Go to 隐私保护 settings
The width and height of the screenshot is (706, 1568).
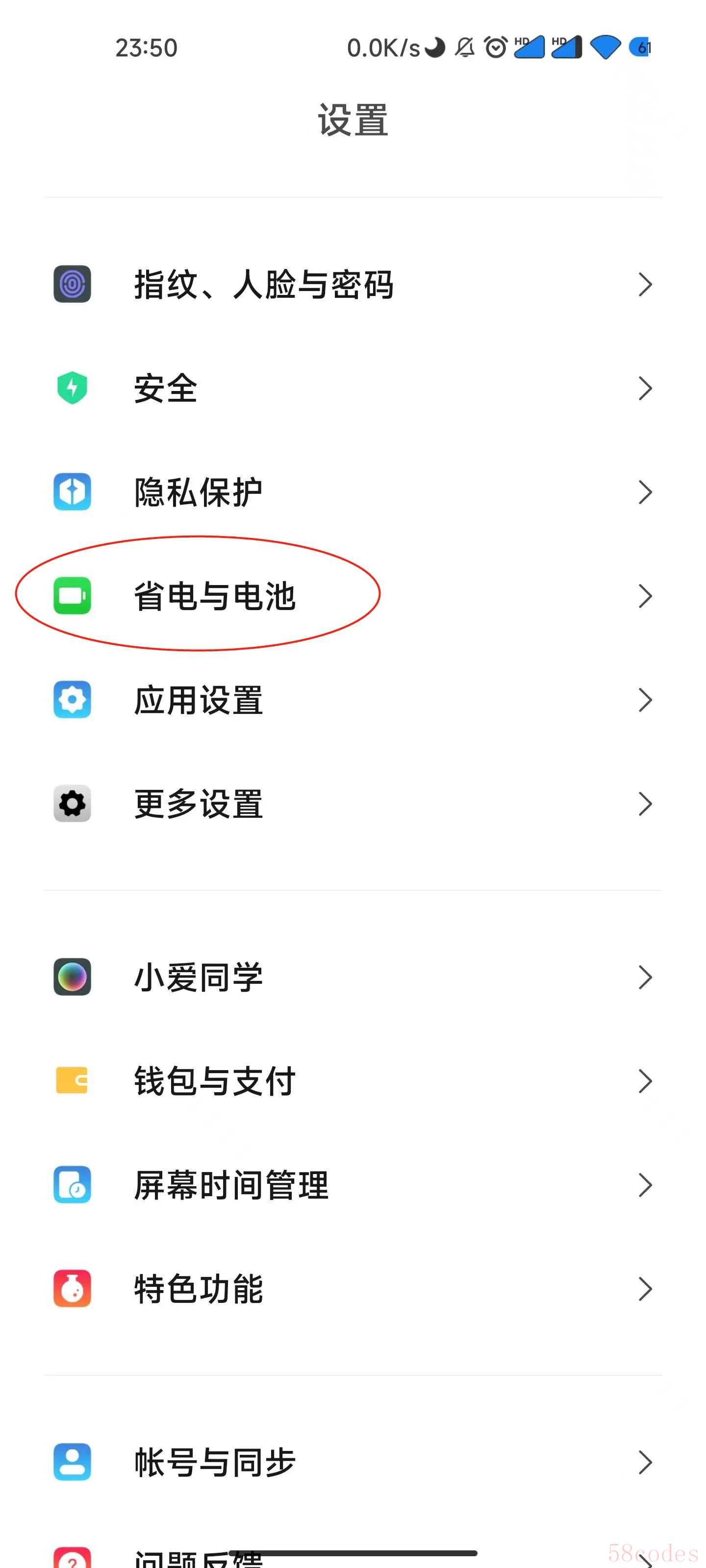click(198, 492)
